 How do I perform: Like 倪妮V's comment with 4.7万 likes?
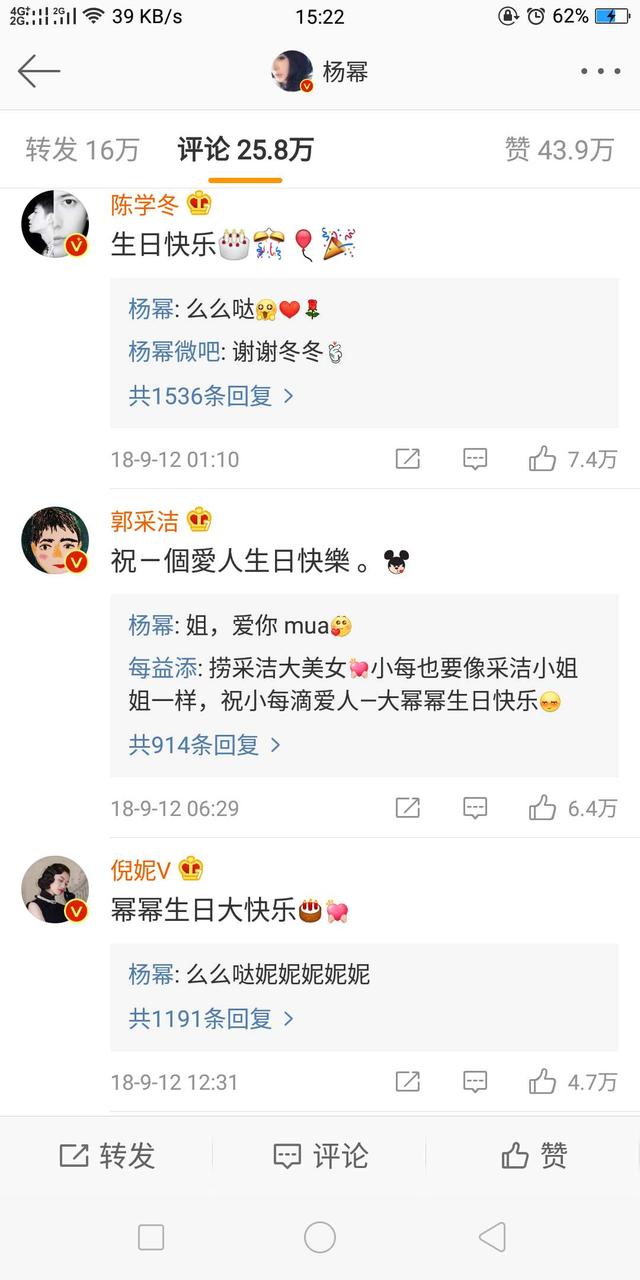[573, 1081]
